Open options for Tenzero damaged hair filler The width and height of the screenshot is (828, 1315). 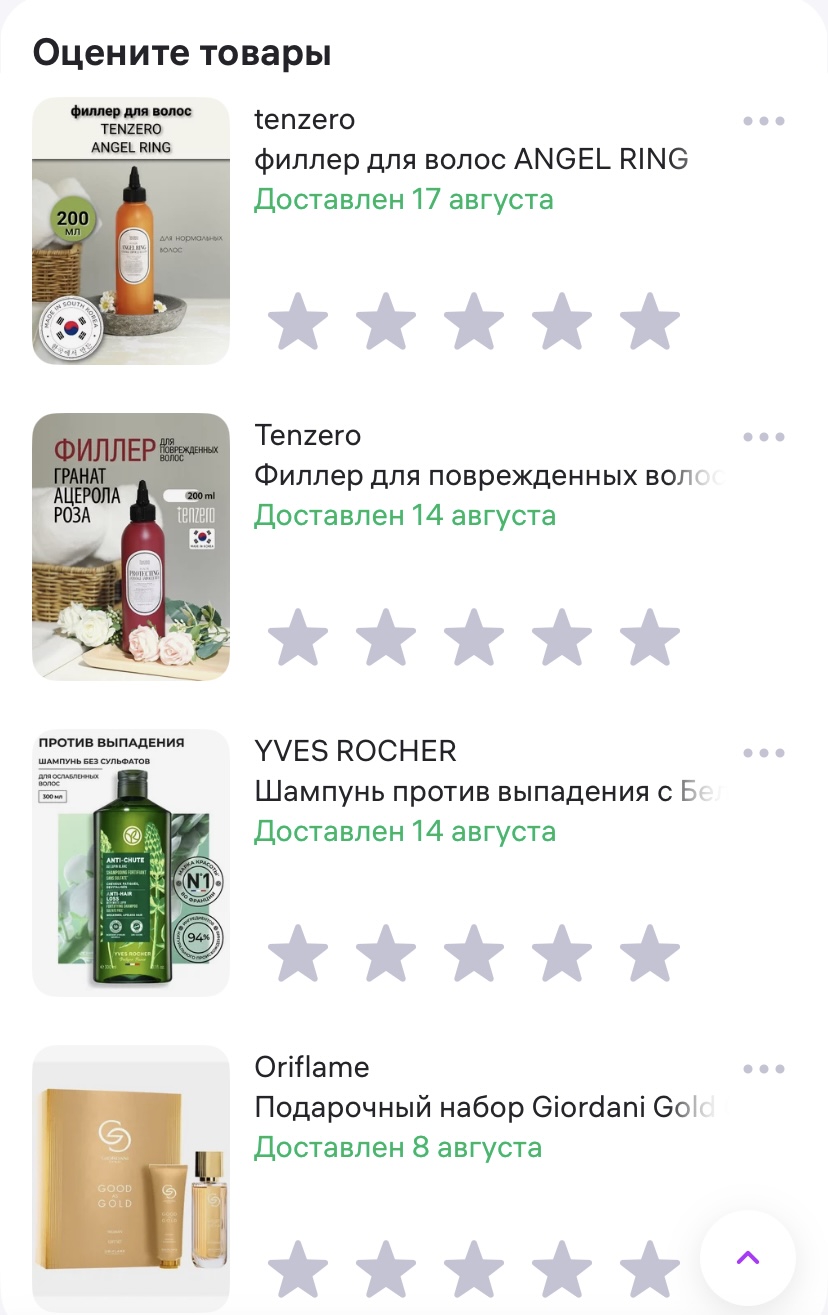click(x=764, y=437)
